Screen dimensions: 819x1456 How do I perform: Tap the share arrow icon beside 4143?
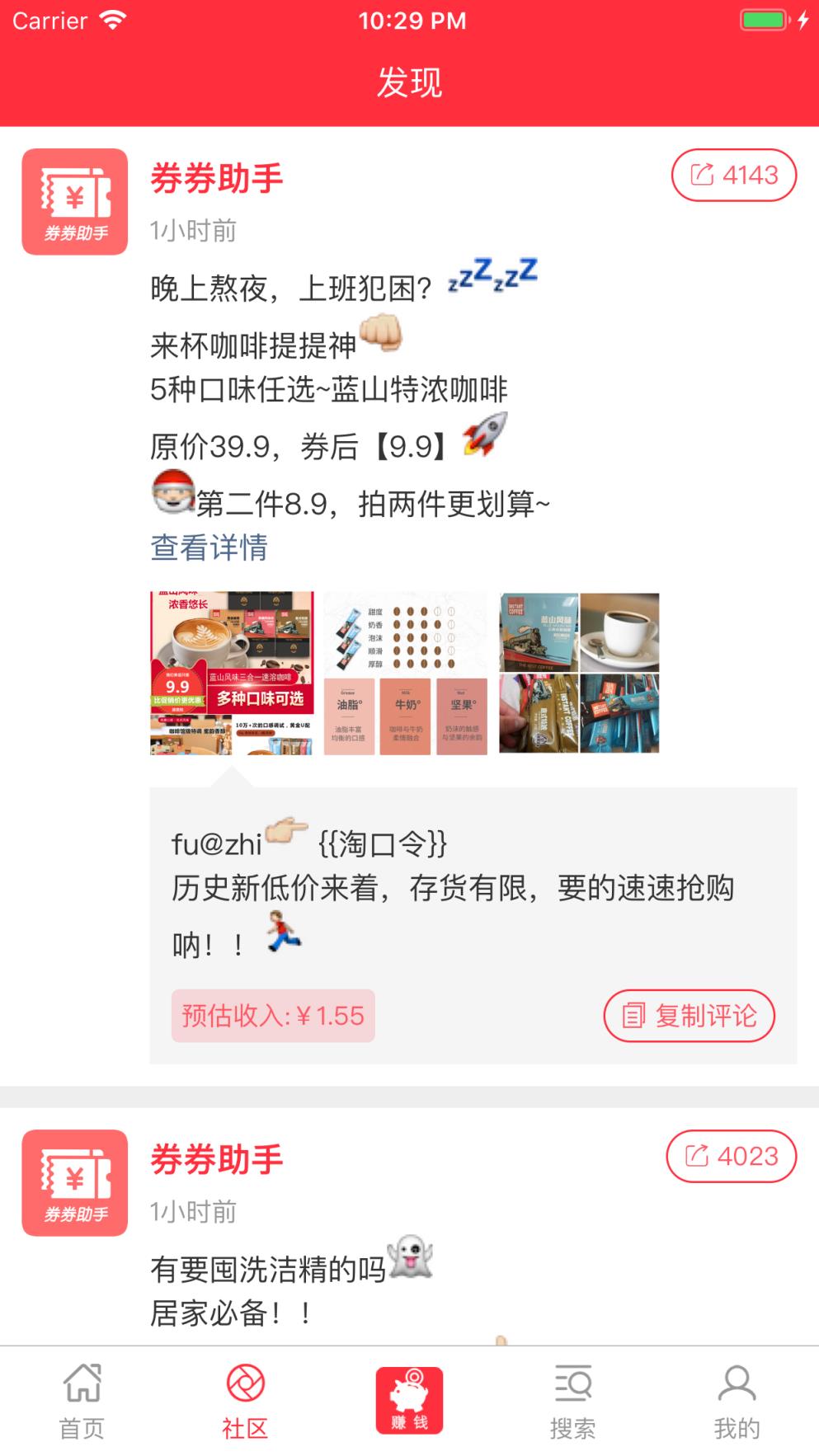click(x=701, y=174)
